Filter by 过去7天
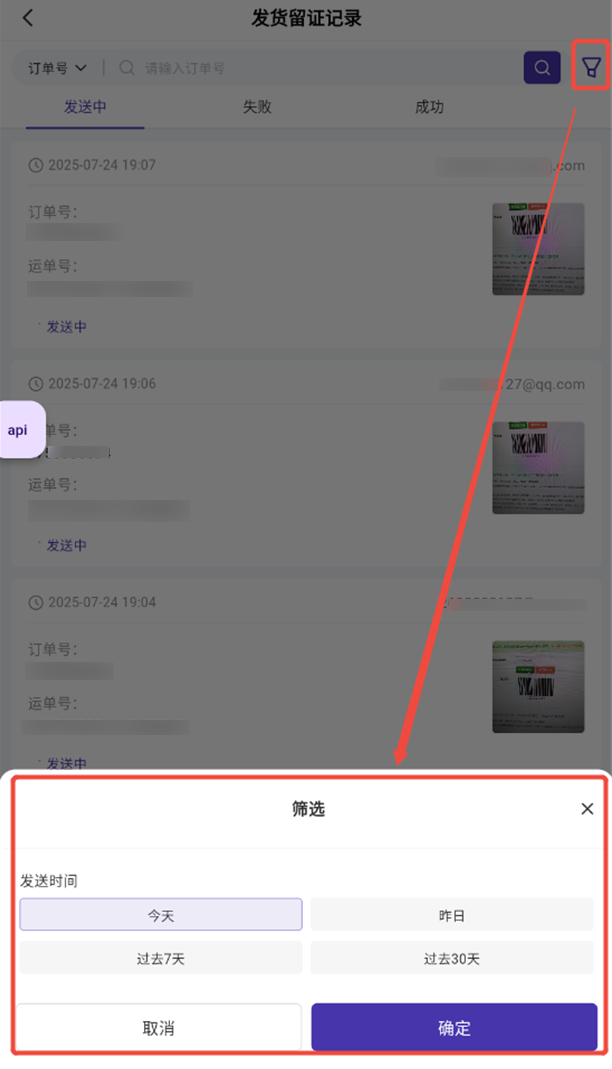Image resolution: width=612 pixels, height=1069 pixels. (161, 958)
